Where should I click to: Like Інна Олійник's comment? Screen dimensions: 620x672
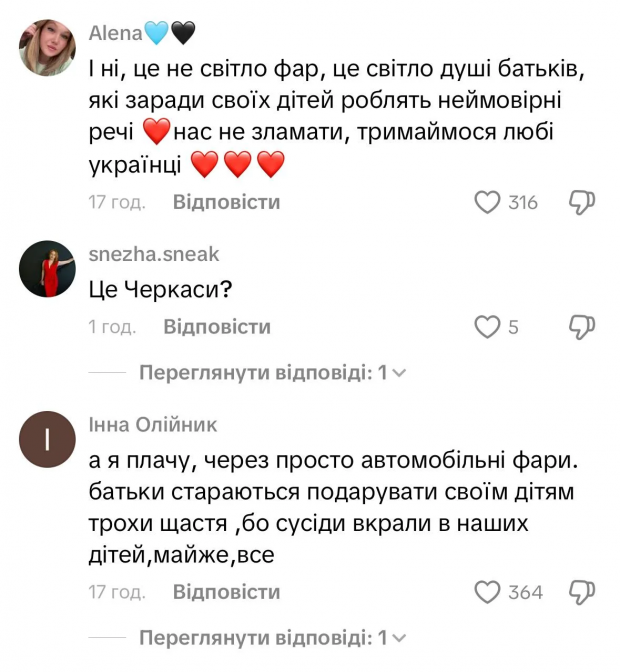point(487,592)
